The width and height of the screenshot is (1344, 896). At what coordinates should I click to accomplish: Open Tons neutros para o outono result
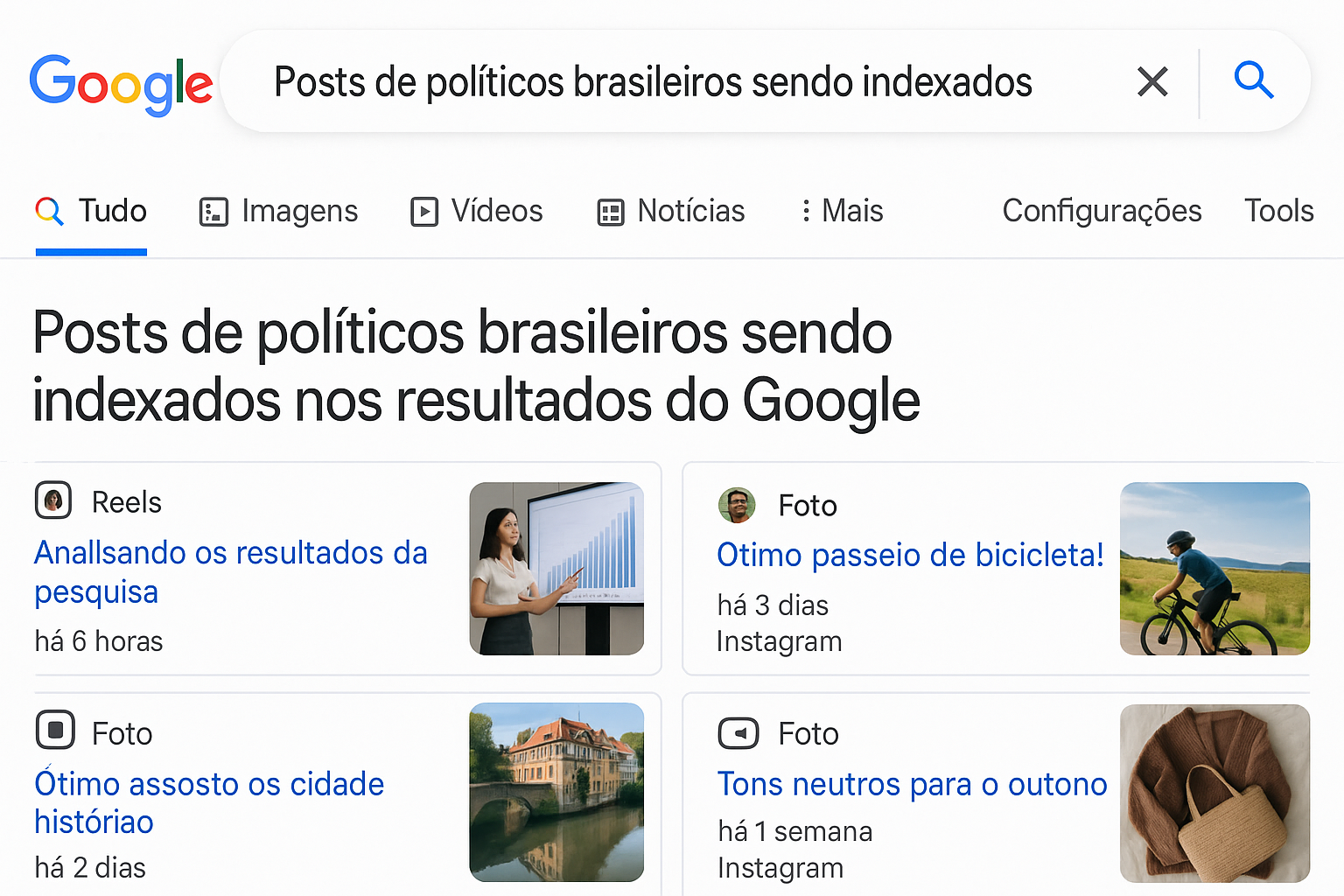click(x=912, y=784)
